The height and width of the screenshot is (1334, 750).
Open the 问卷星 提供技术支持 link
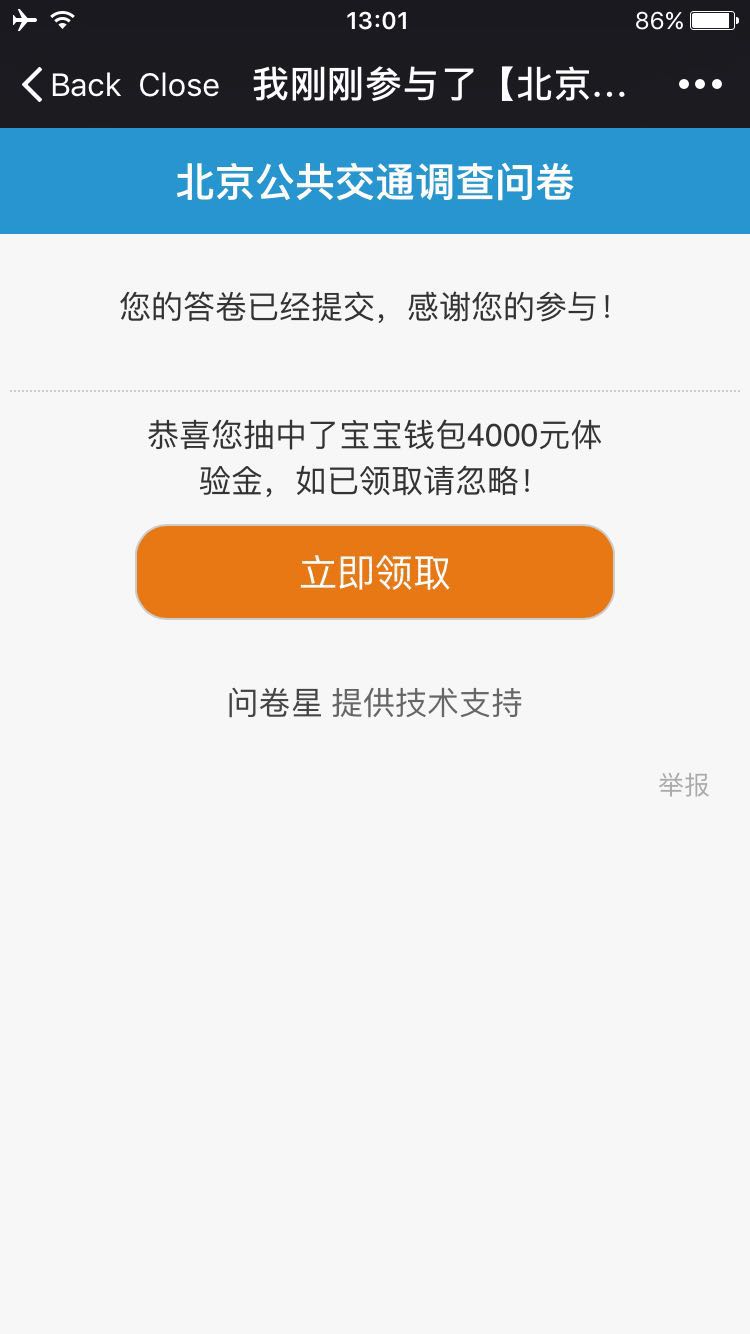pyautogui.click(x=374, y=703)
